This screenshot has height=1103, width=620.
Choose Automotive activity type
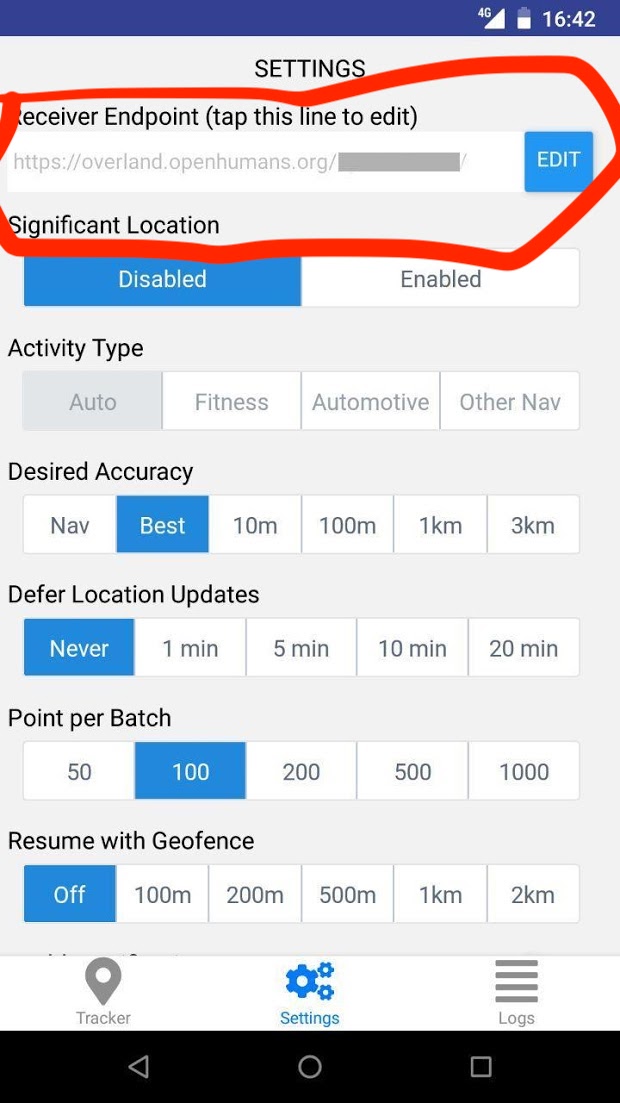(371, 402)
